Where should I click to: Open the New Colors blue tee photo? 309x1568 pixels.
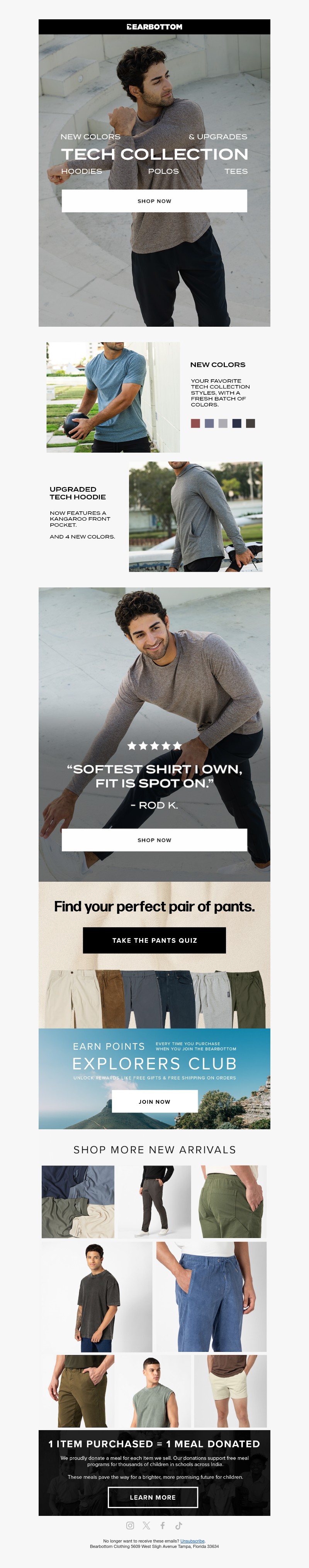113,397
